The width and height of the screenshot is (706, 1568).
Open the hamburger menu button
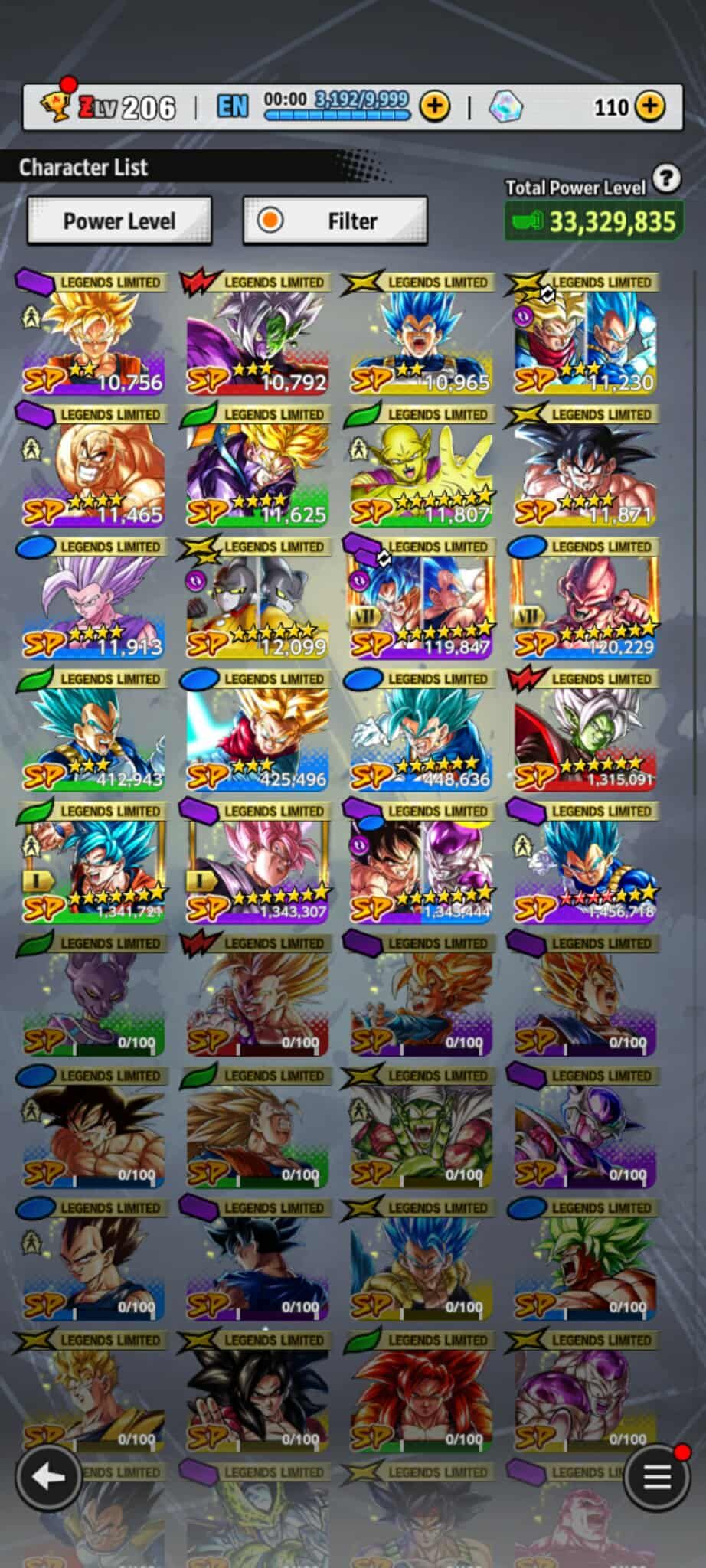pos(656,1477)
